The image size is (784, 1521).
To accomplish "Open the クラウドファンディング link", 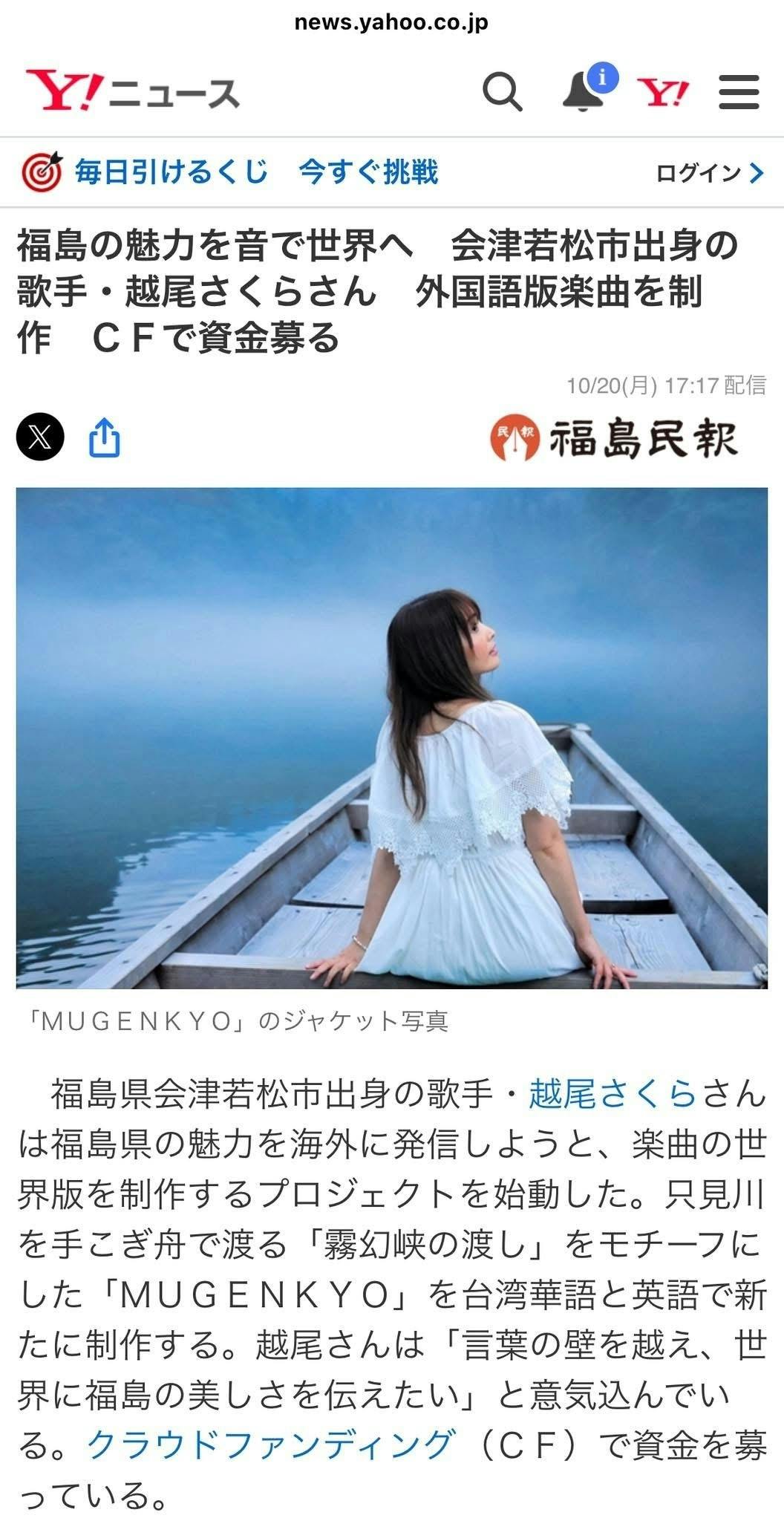I will point(270,1445).
